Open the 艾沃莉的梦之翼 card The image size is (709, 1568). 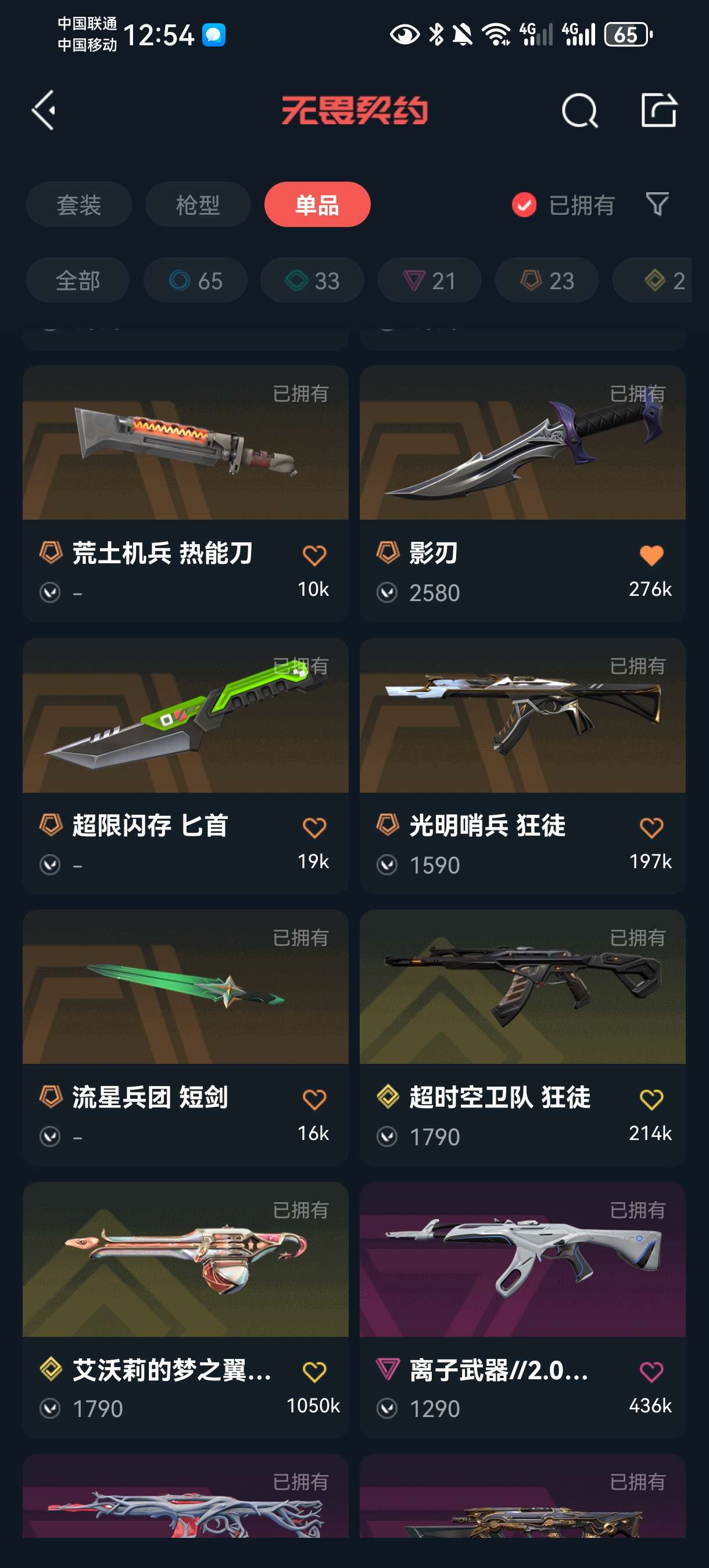(186, 1310)
